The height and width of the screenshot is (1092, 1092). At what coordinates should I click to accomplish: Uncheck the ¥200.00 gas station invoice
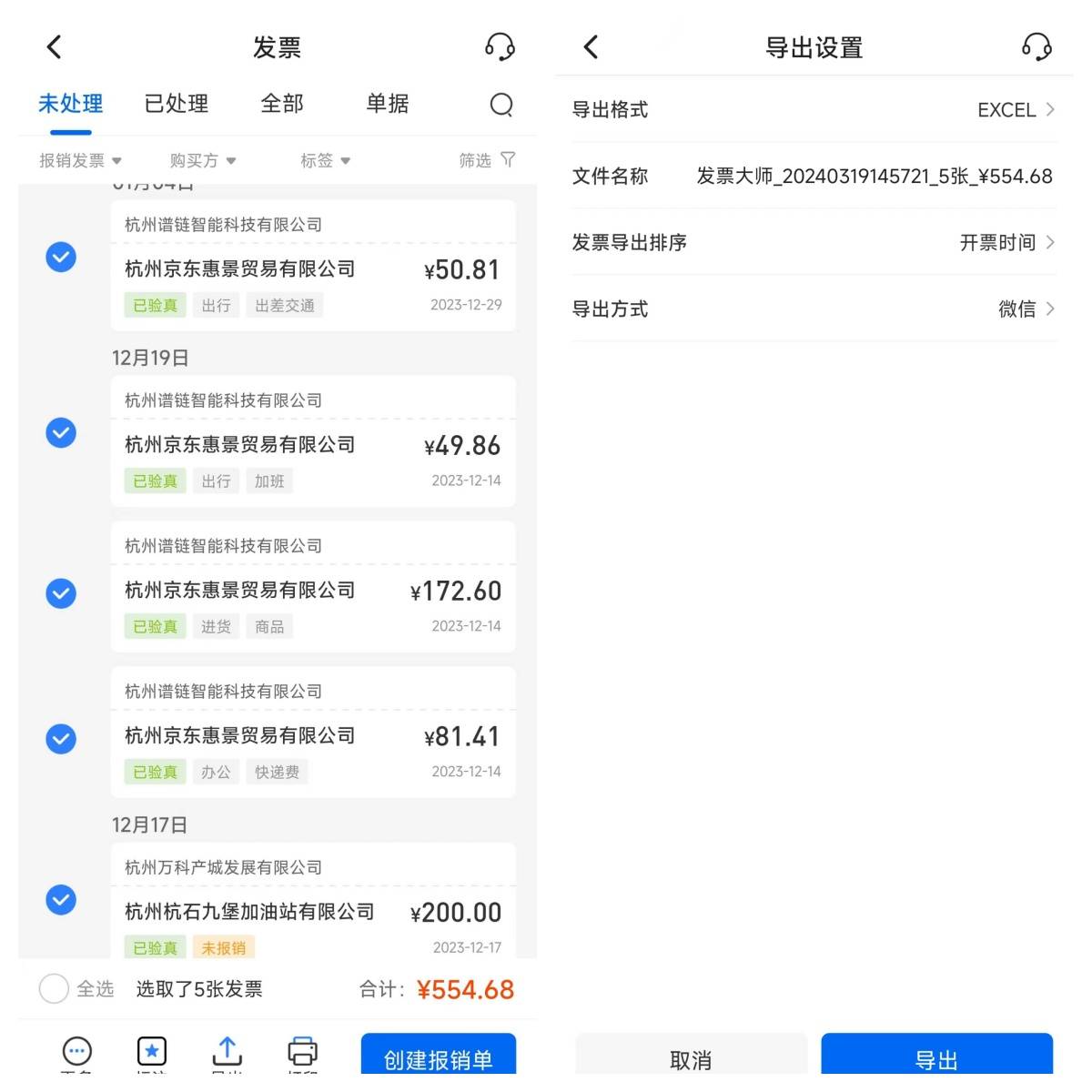[61, 900]
